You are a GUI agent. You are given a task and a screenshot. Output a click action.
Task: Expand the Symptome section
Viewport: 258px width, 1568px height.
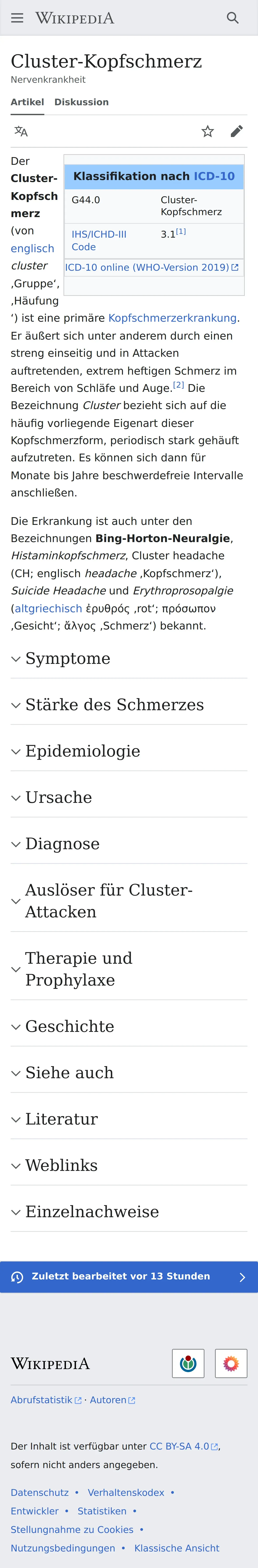tap(67, 659)
